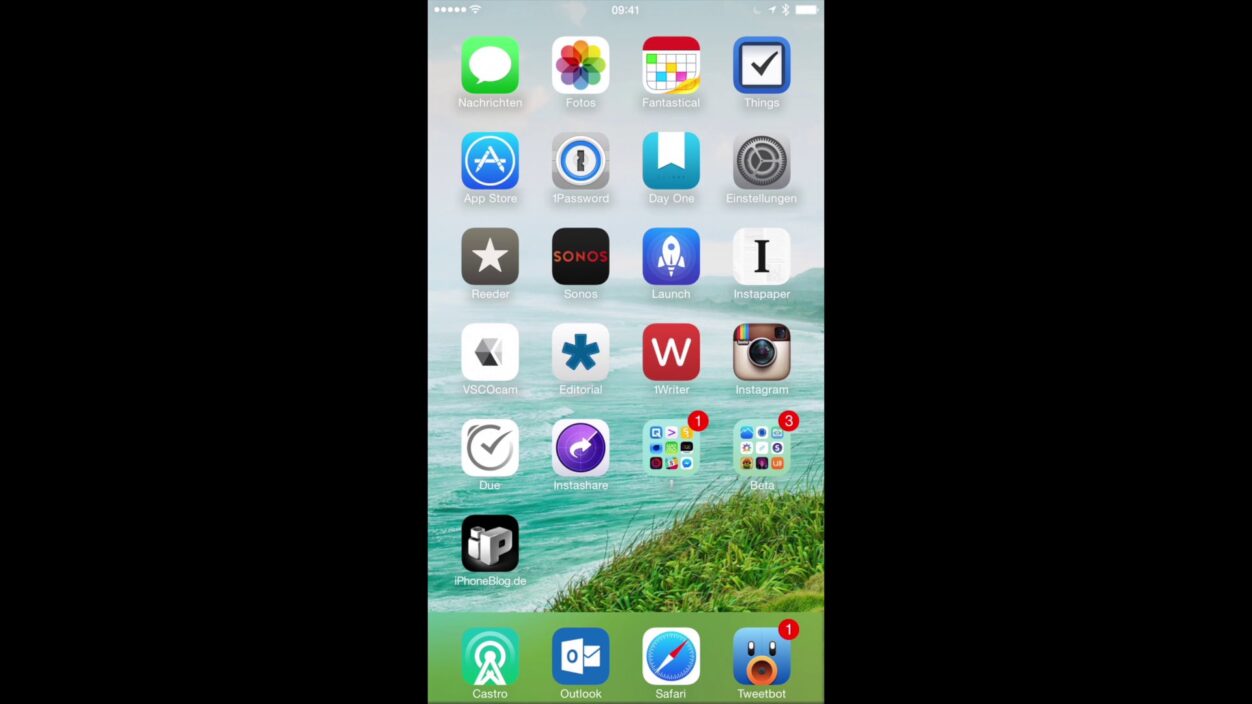Open the Sonos app
The width and height of the screenshot is (1252, 704).
coord(580,256)
